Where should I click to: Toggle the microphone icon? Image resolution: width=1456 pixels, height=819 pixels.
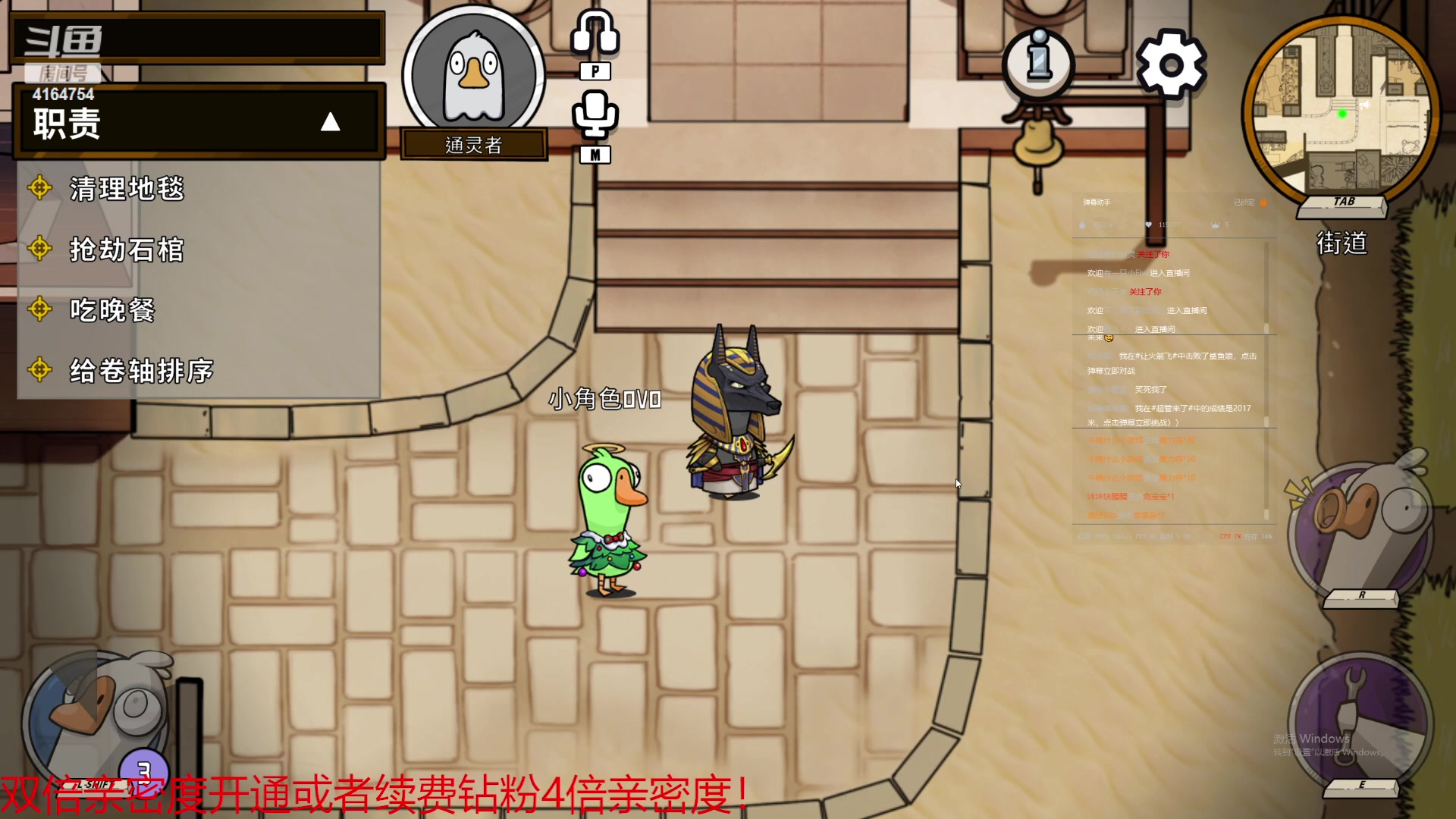pyautogui.click(x=595, y=114)
